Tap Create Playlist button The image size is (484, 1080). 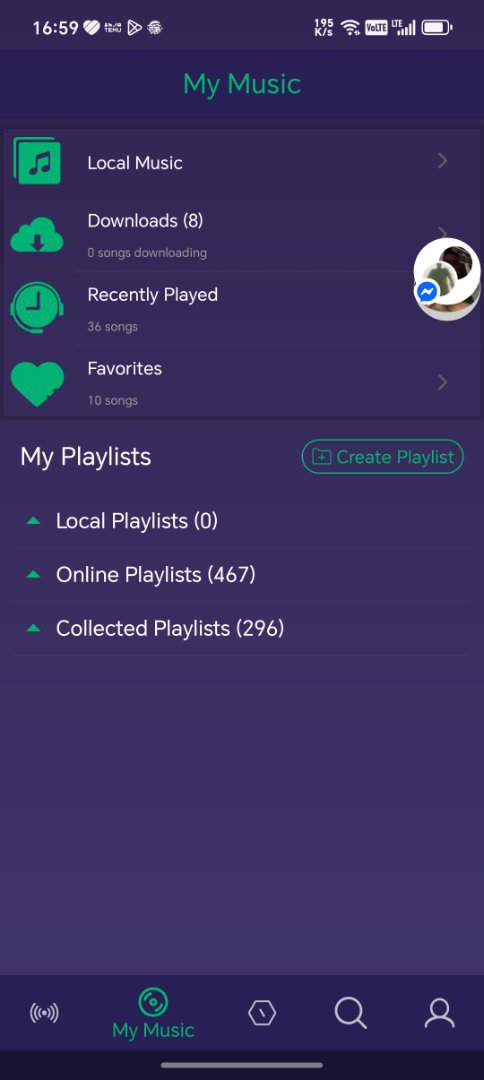click(383, 457)
